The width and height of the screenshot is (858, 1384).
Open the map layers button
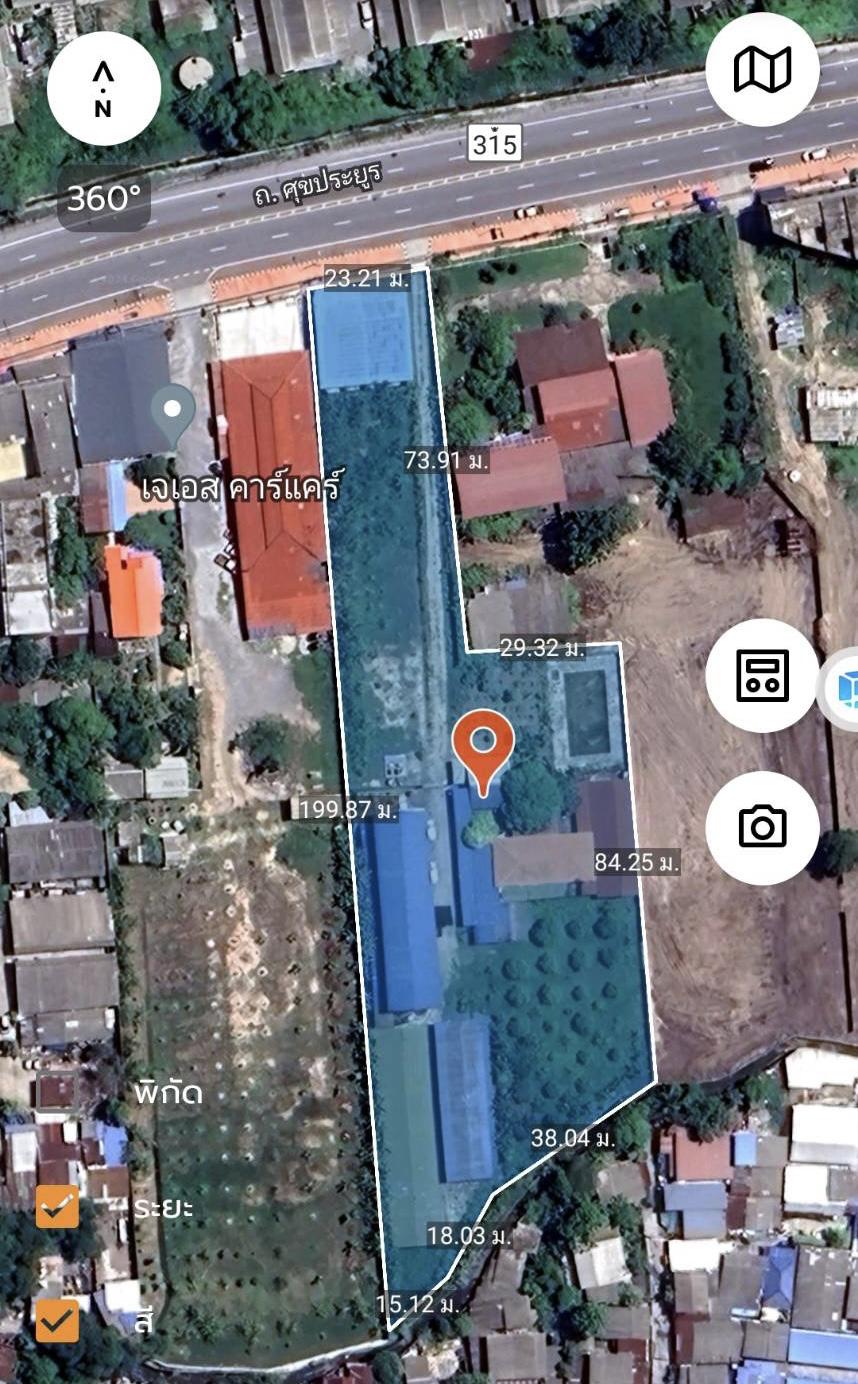click(762, 69)
